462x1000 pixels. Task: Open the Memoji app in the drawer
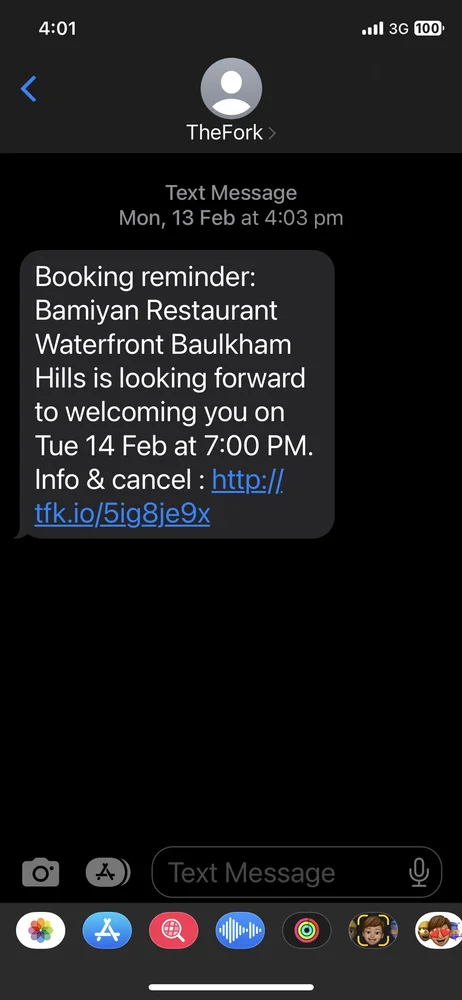[x=373, y=930]
